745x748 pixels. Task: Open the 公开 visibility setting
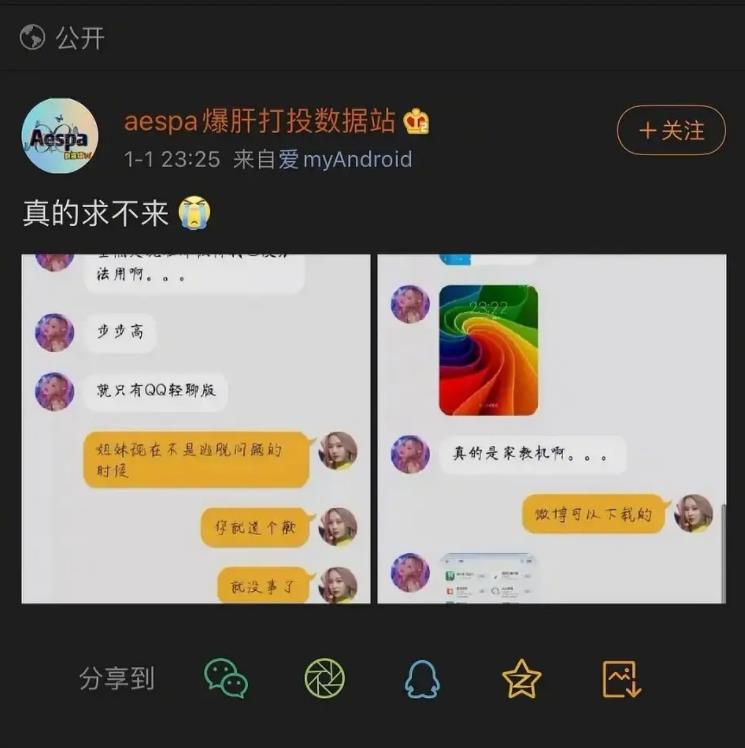[x=62, y=38]
